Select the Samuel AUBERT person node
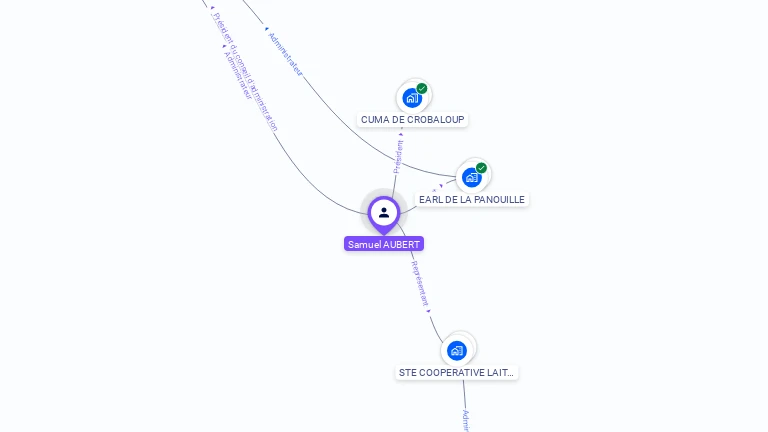This screenshot has width=768, height=432. (x=384, y=213)
